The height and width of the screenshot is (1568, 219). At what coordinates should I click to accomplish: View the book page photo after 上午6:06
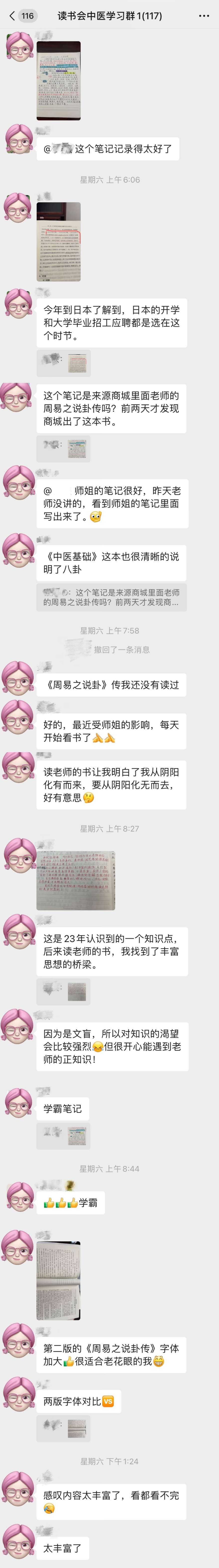pos(58,242)
